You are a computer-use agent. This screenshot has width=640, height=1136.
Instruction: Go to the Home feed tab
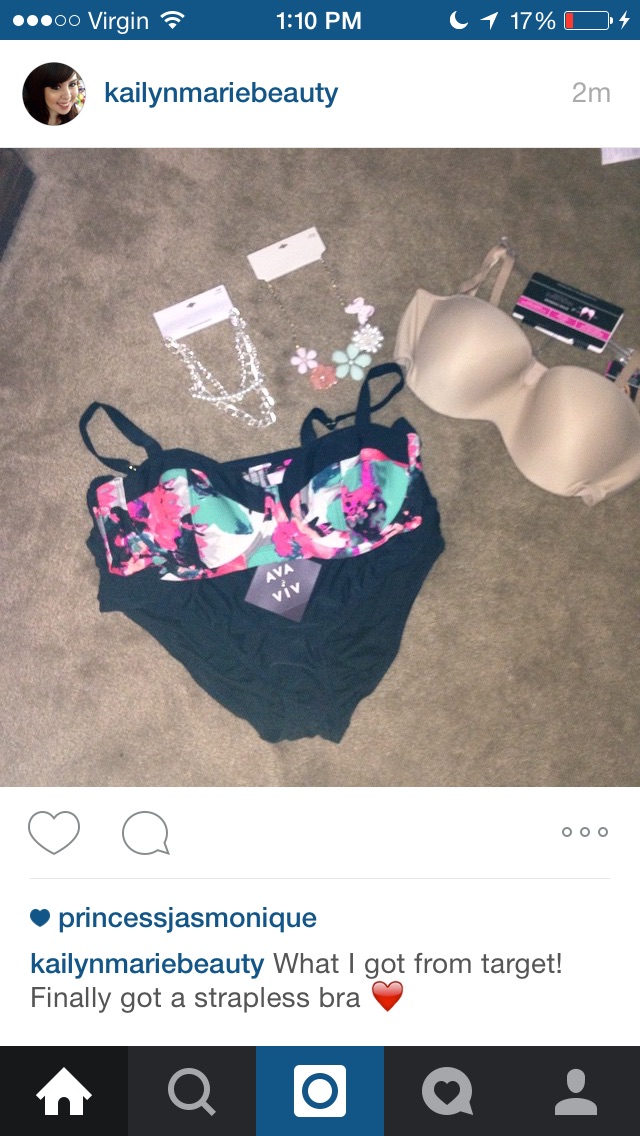[64, 1091]
